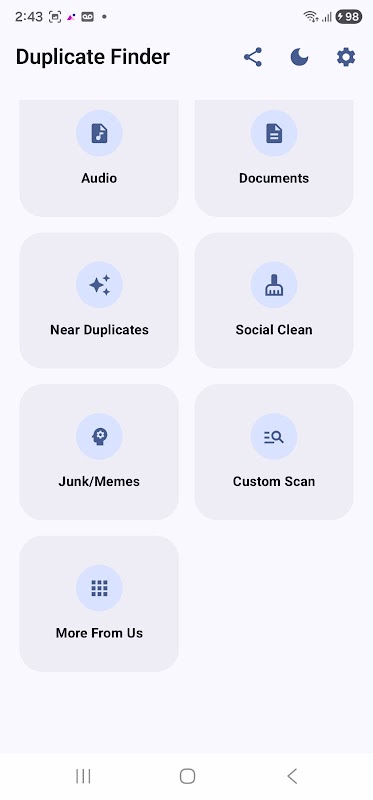
Task: Open the Documents duplicates card
Action: coord(274,158)
